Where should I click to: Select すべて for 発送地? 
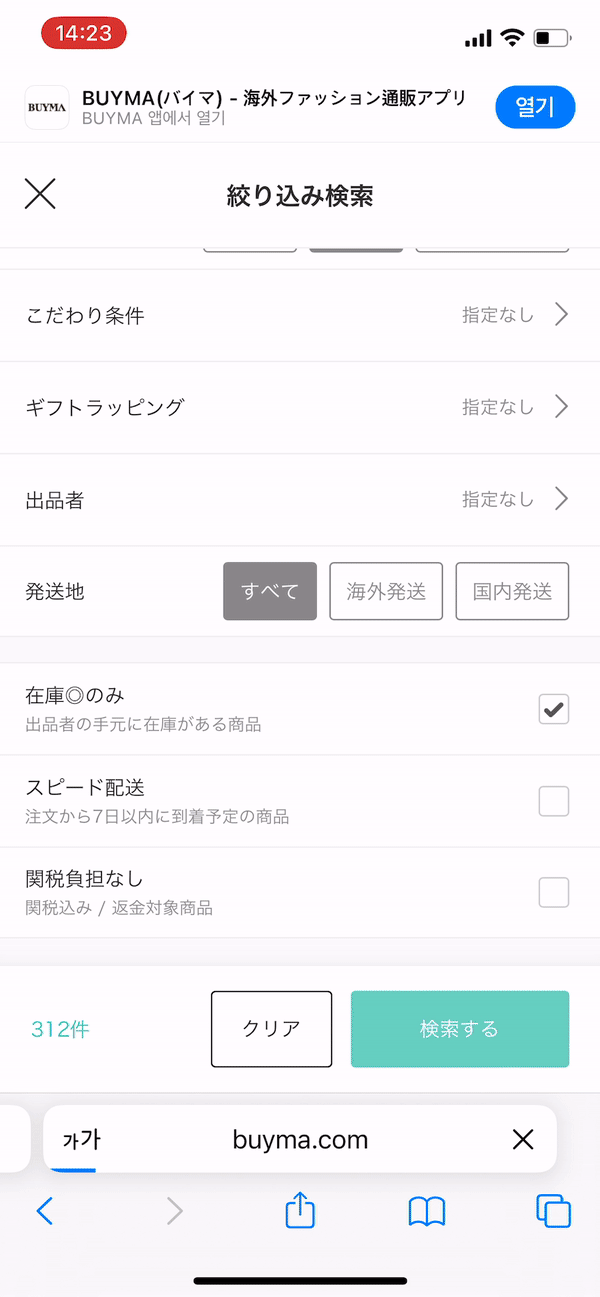pos(270,591)
